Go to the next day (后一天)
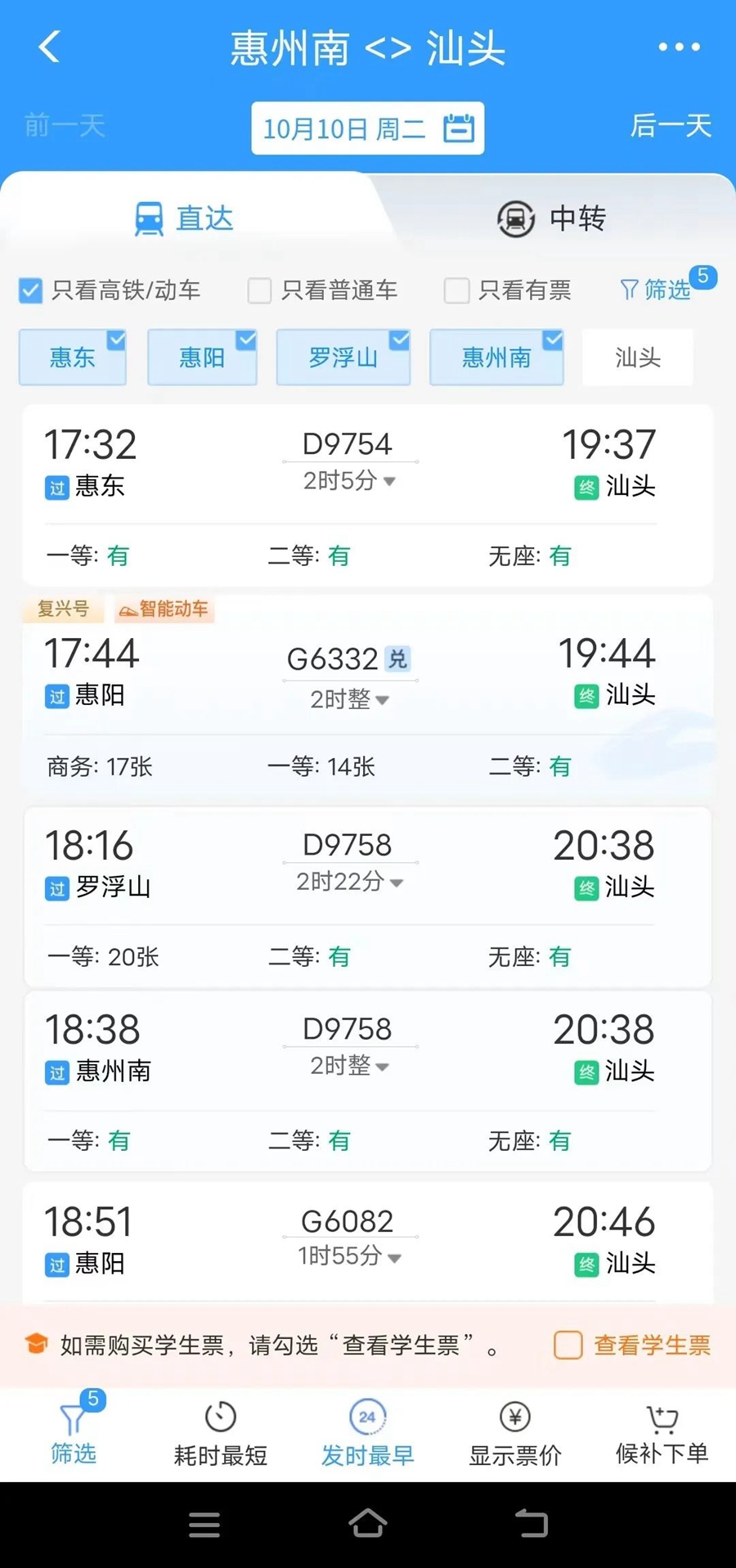This screenshot has height=1568, width=736. coord(671,125)
